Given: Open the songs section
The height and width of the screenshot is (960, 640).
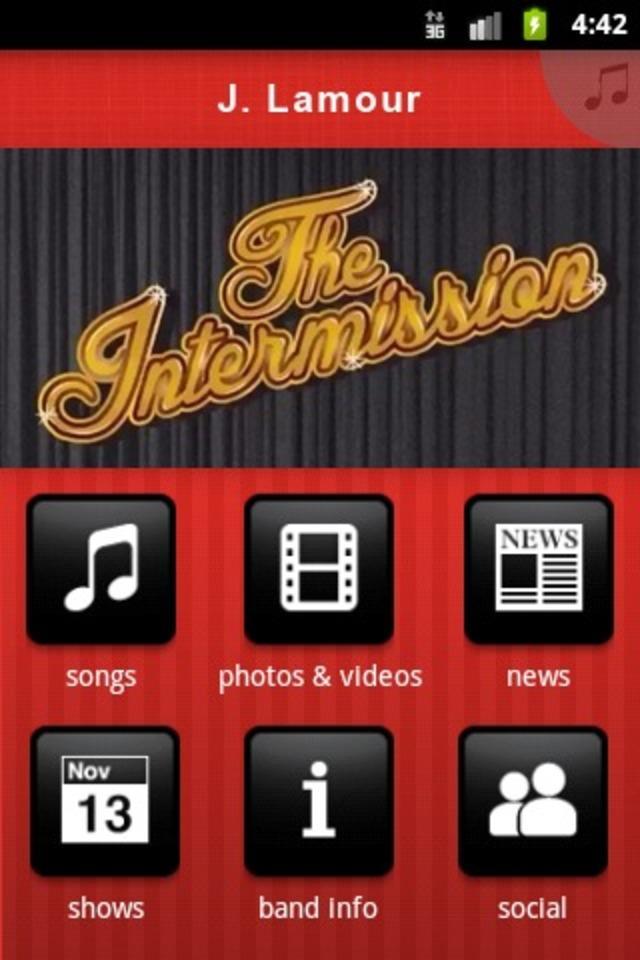Looking at the screenshot, I should coord(101,568).
